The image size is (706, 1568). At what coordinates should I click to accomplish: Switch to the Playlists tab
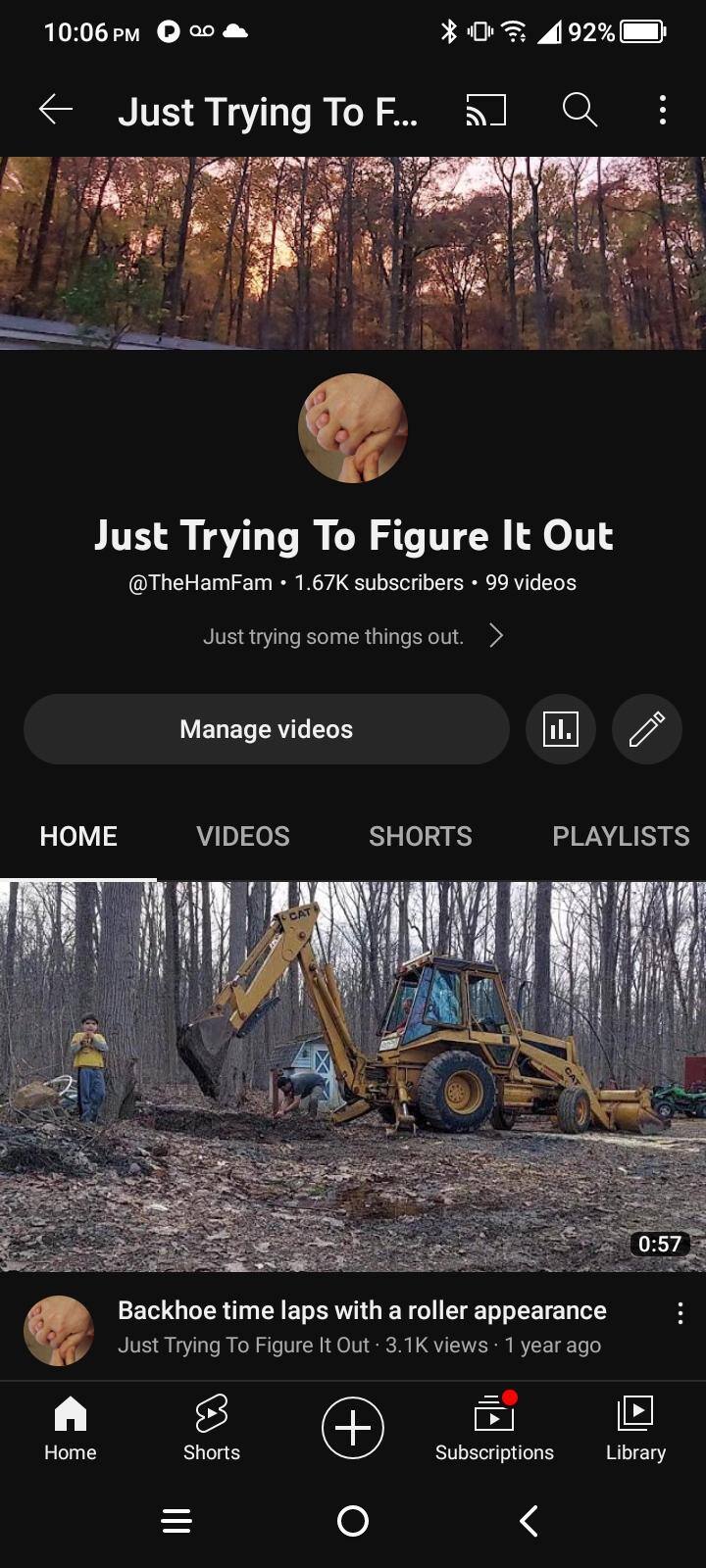tap(620, 836)
